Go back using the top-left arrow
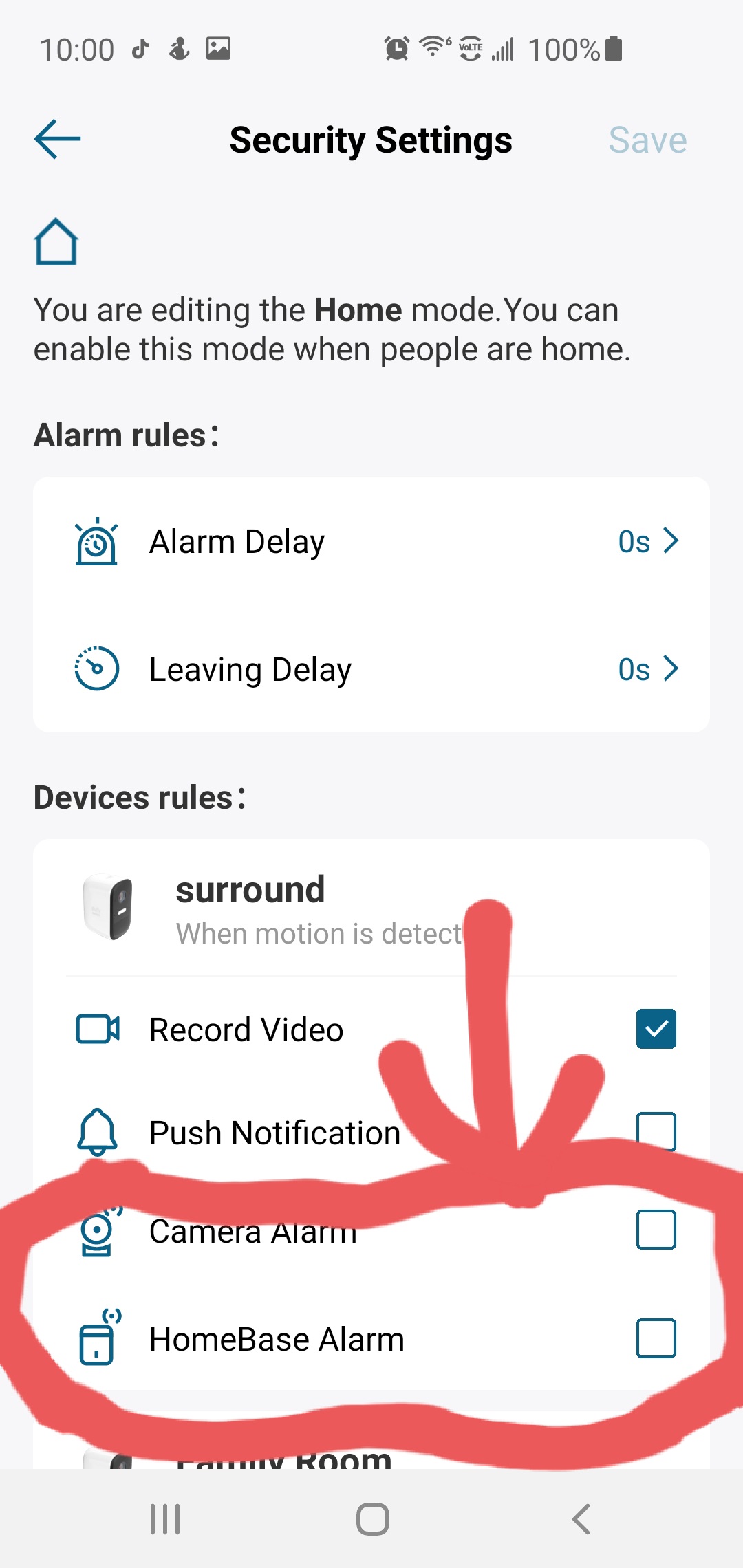743x1568 pixels. tap(58, 139)
